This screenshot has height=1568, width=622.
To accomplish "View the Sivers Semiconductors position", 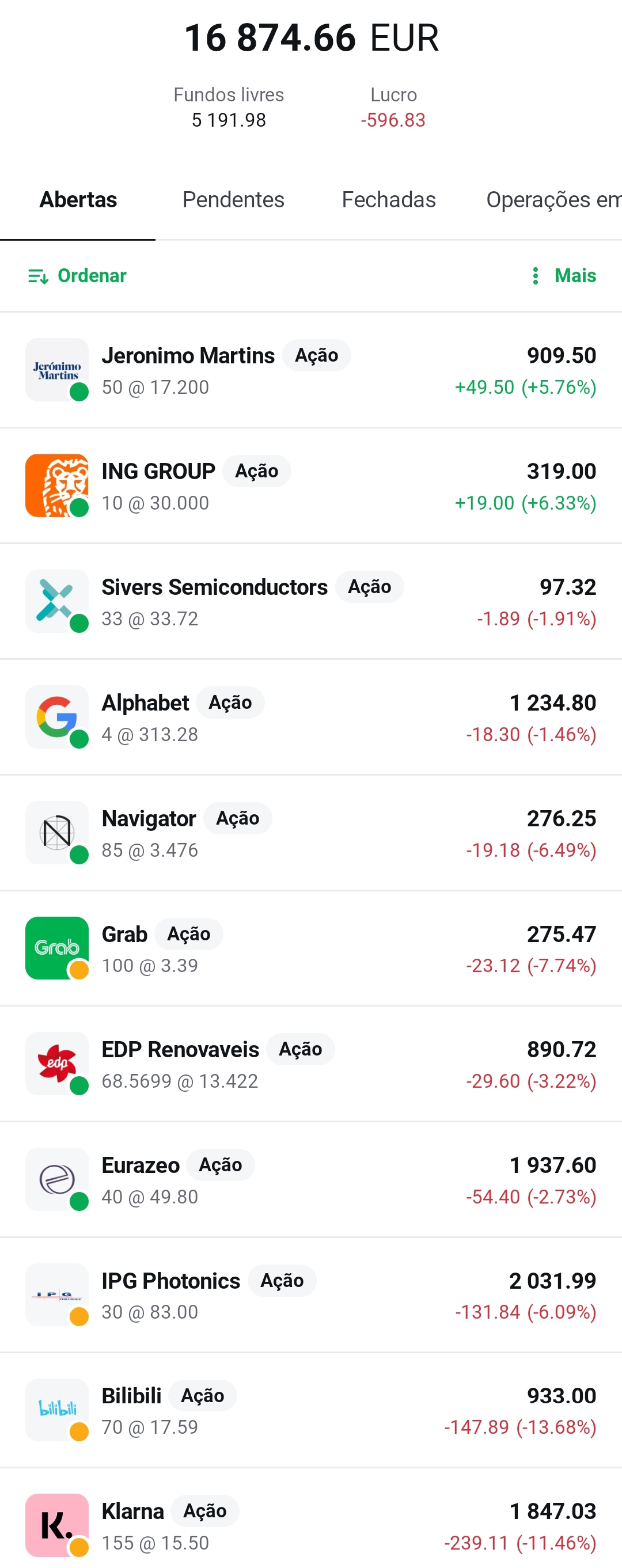I will click(311, 601).
